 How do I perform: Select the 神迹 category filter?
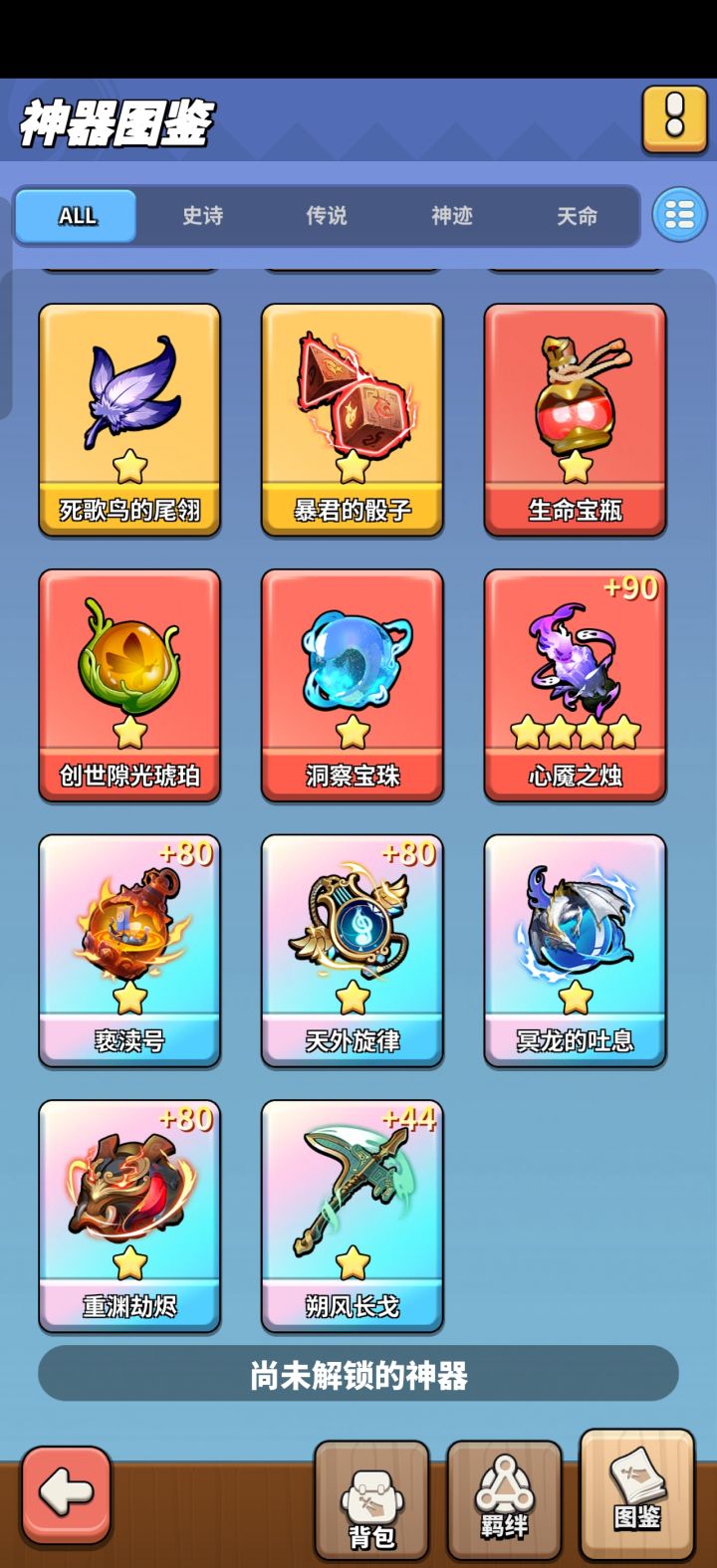pos(453,216)
